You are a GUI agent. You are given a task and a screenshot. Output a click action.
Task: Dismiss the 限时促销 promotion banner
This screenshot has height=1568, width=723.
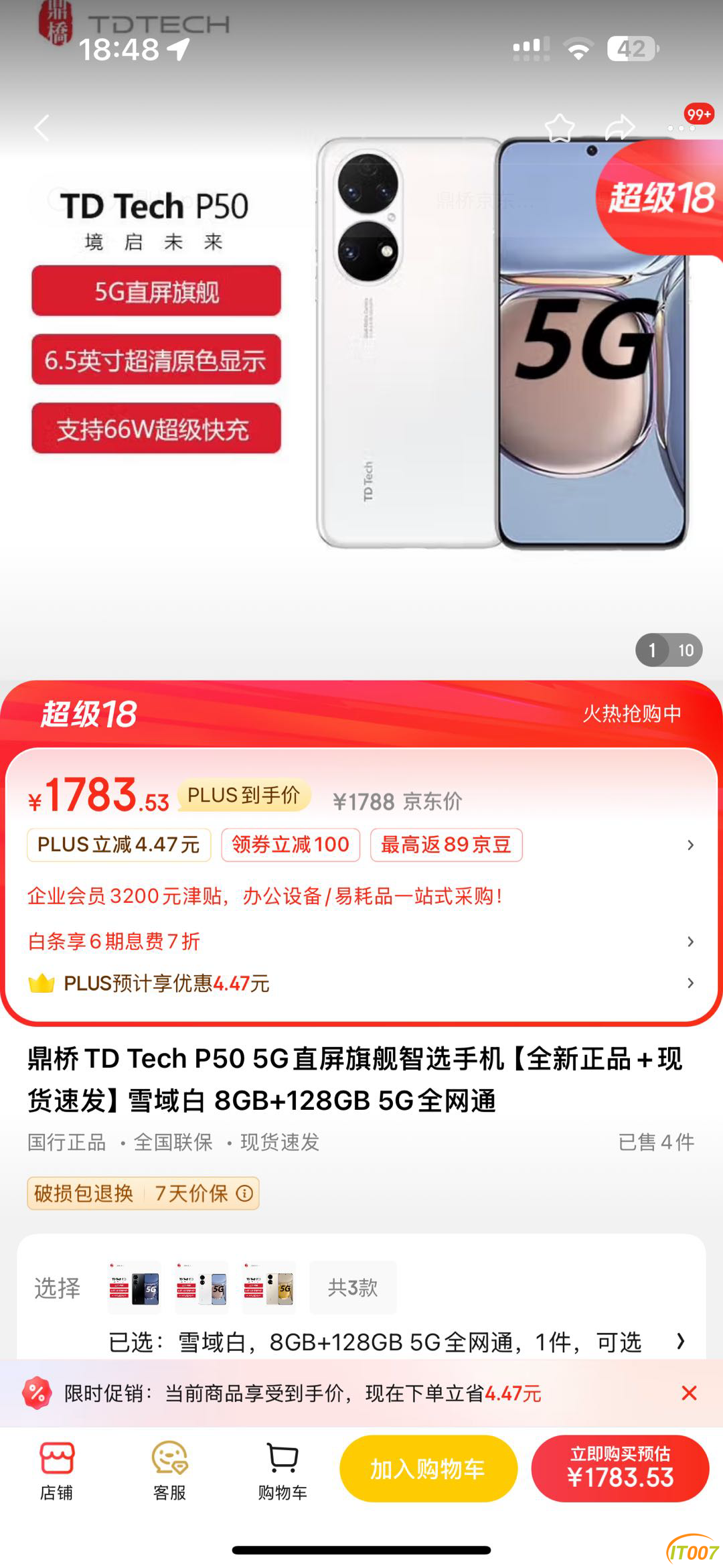(689, 1393)
